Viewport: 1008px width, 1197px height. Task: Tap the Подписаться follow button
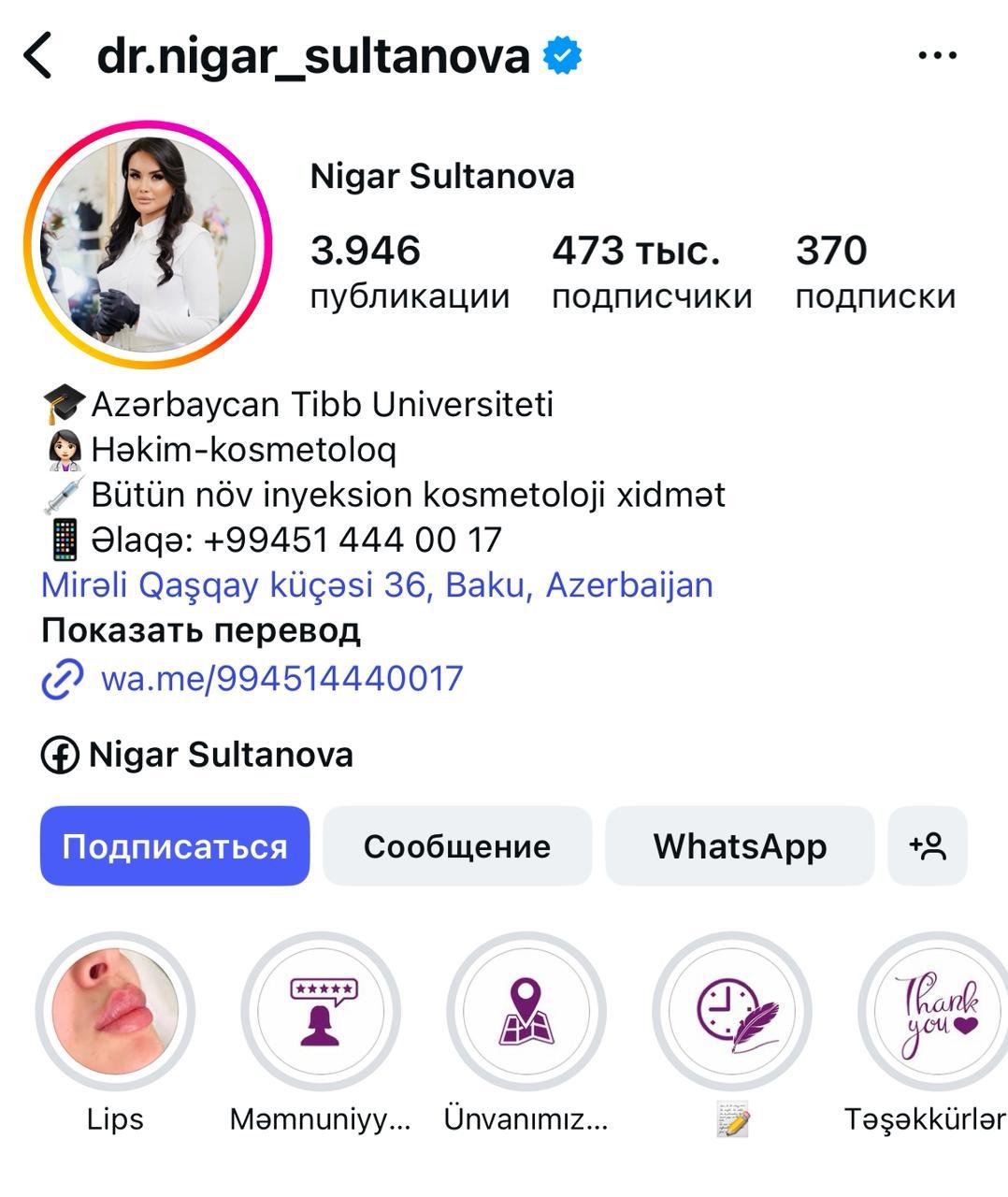pos(175,846)
